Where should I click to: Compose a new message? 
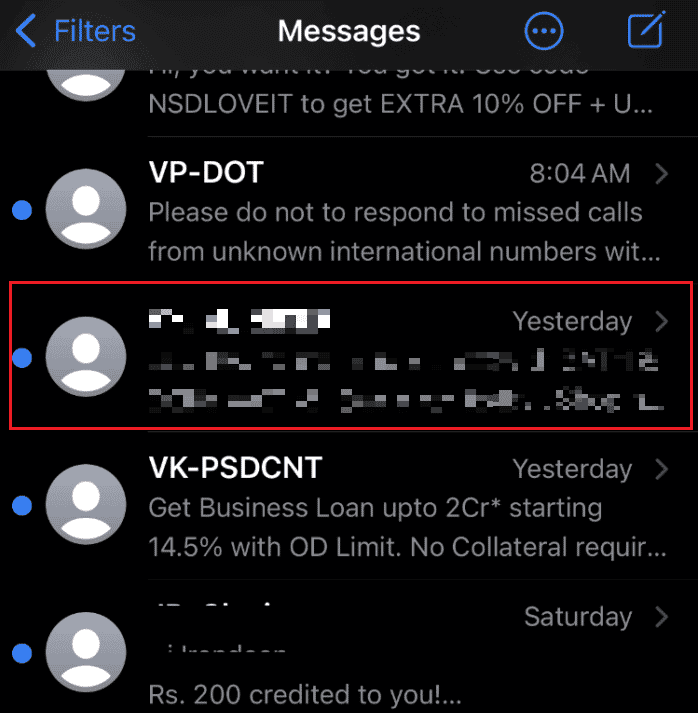click(x=646, y=31)
